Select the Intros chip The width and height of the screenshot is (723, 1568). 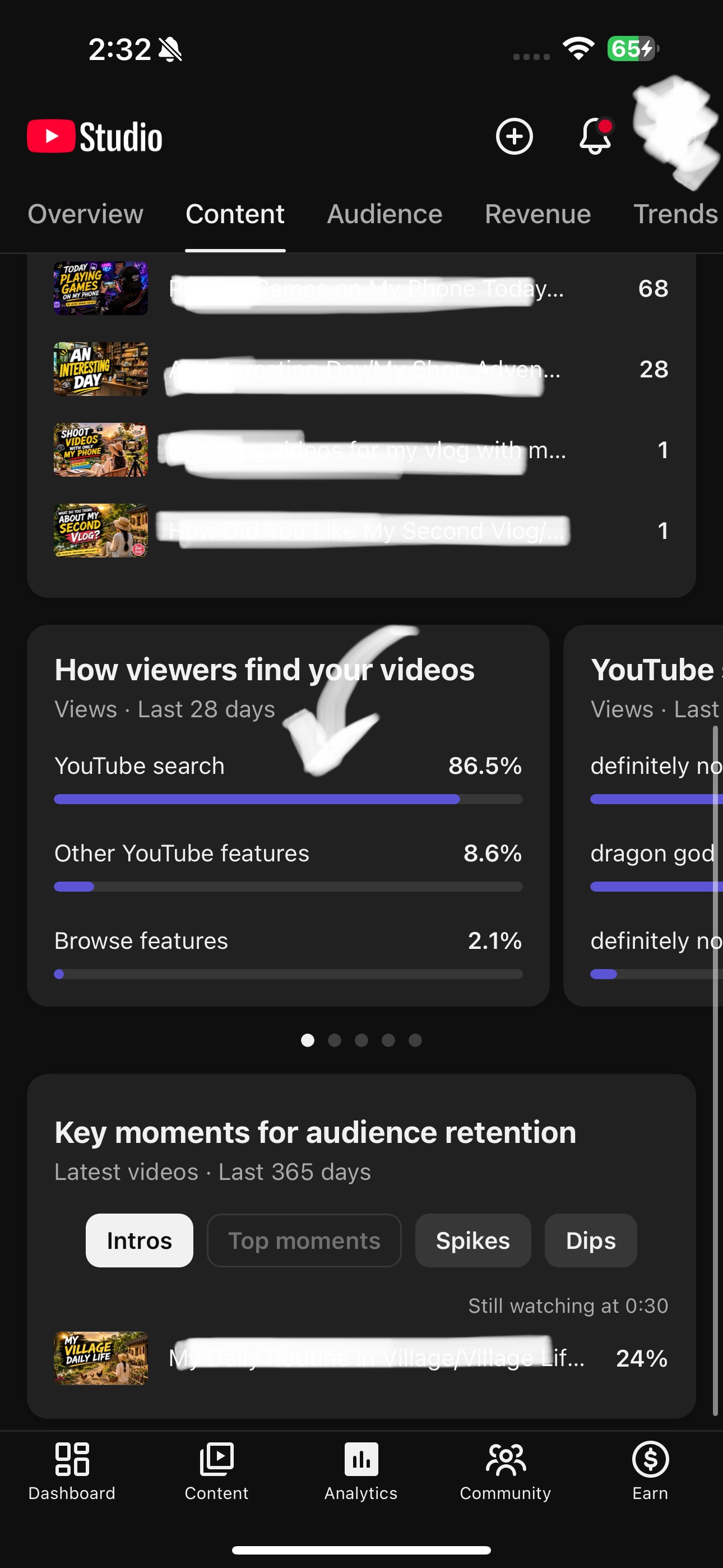click(x=140, y=1240)
